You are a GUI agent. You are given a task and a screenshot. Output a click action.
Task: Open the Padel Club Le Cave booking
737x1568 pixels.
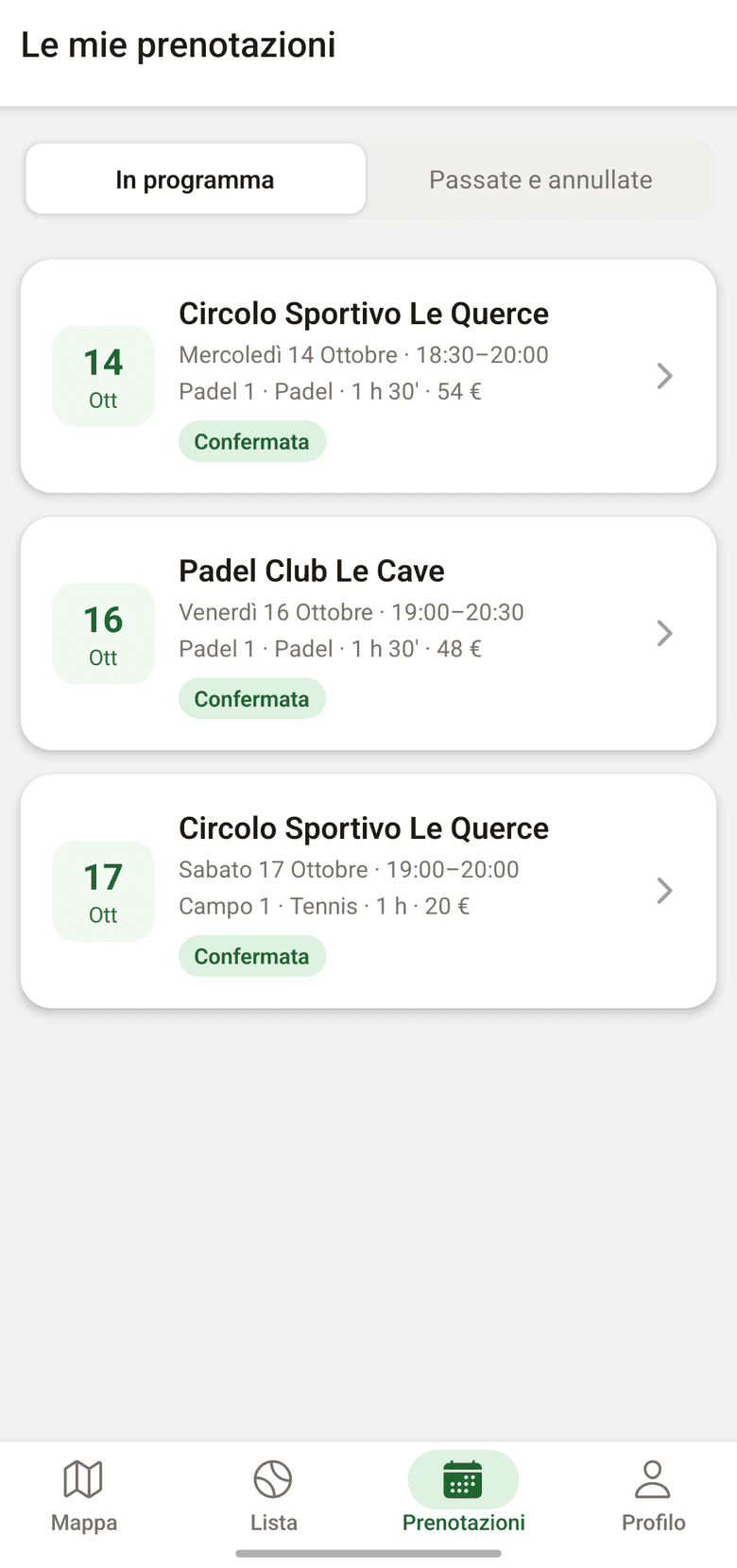click(368, 634)
